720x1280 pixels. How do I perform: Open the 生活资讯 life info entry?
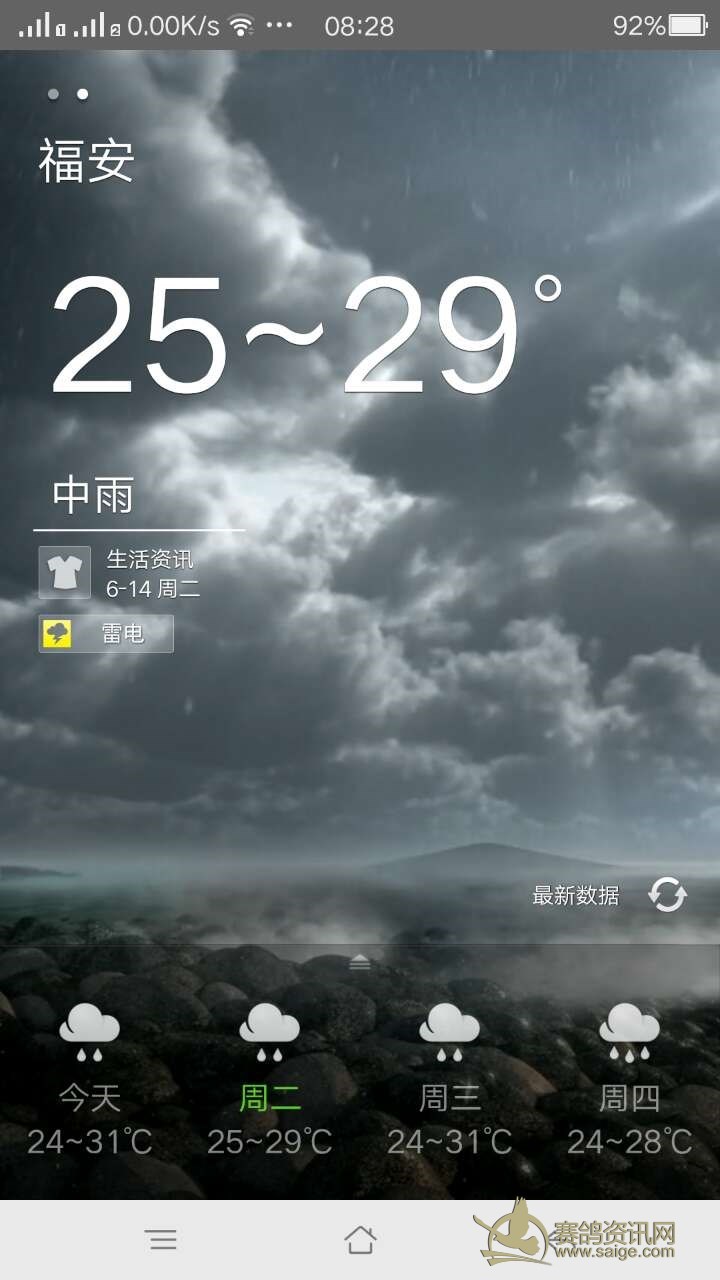click(x=120, y=573)
